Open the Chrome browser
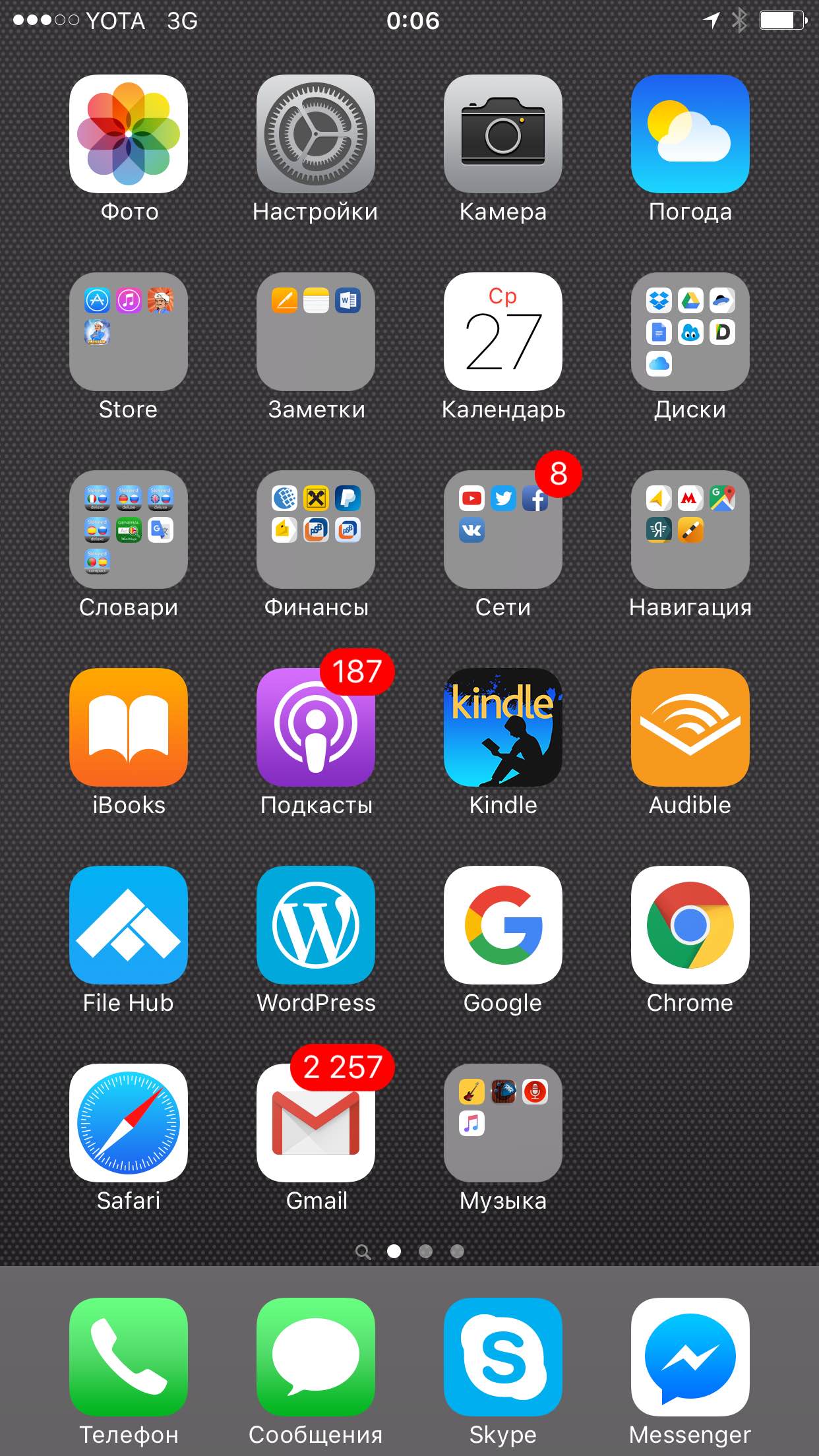 [690, 925]
